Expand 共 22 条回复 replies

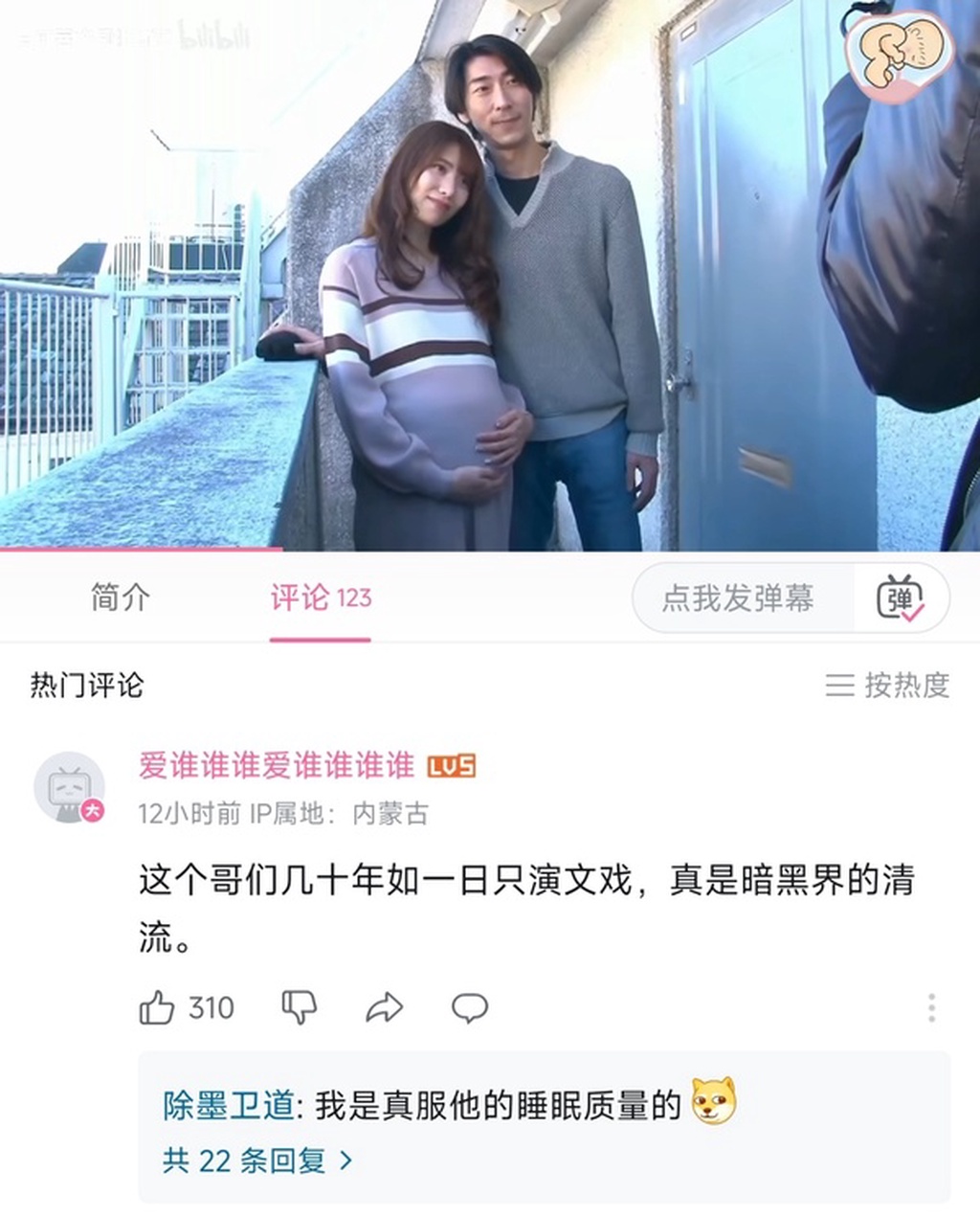click(x=256, y=1161)
